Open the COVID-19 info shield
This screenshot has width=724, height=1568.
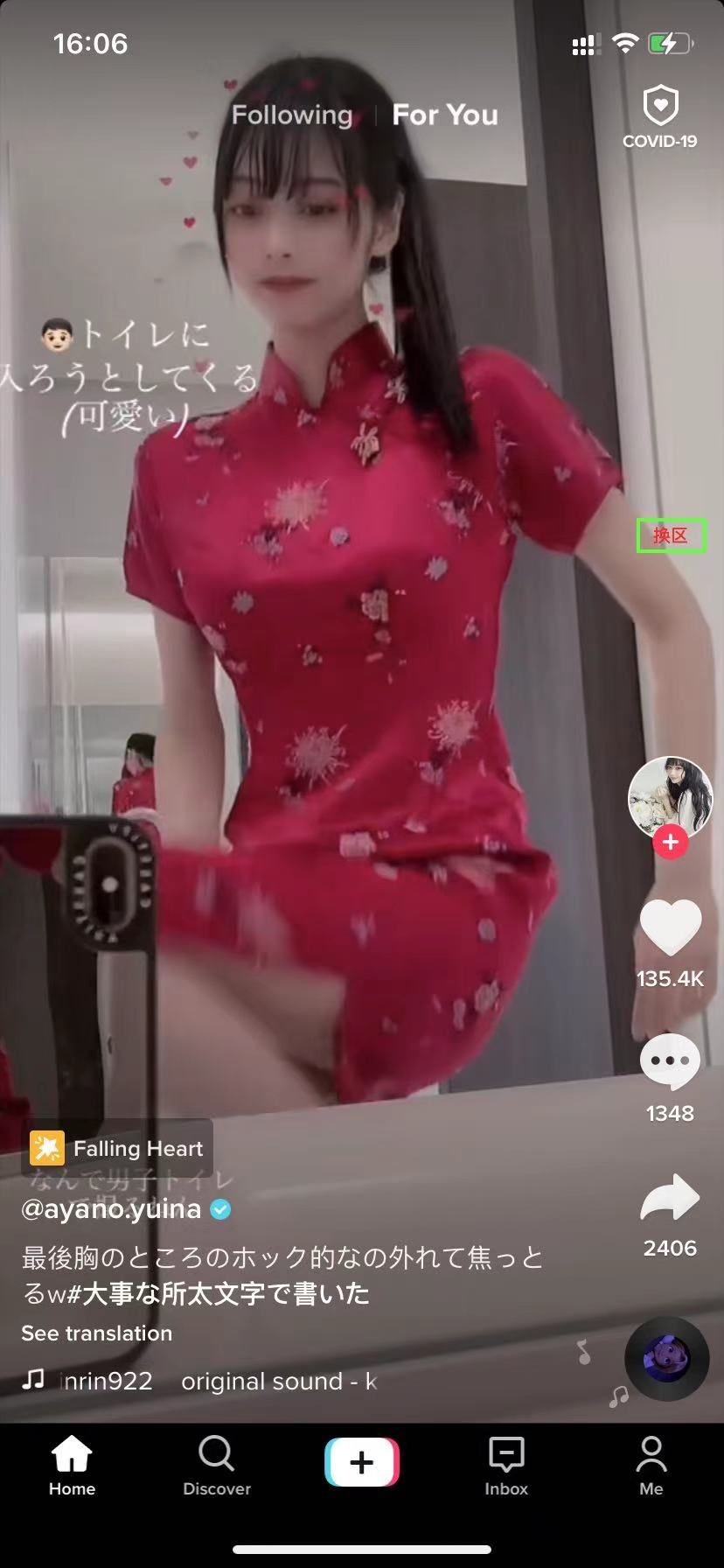660,117
